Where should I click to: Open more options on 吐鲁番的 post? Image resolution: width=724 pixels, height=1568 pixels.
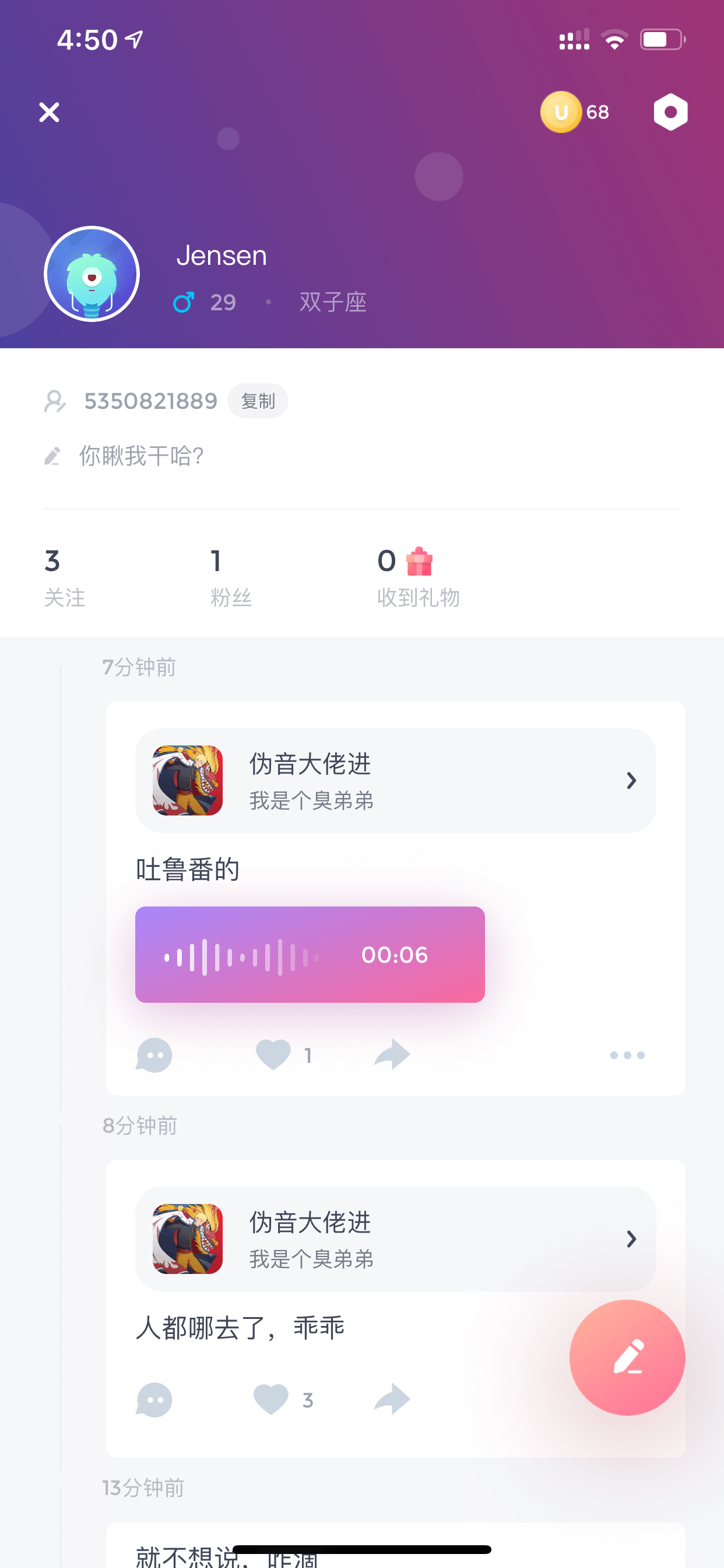[627, 1055]
